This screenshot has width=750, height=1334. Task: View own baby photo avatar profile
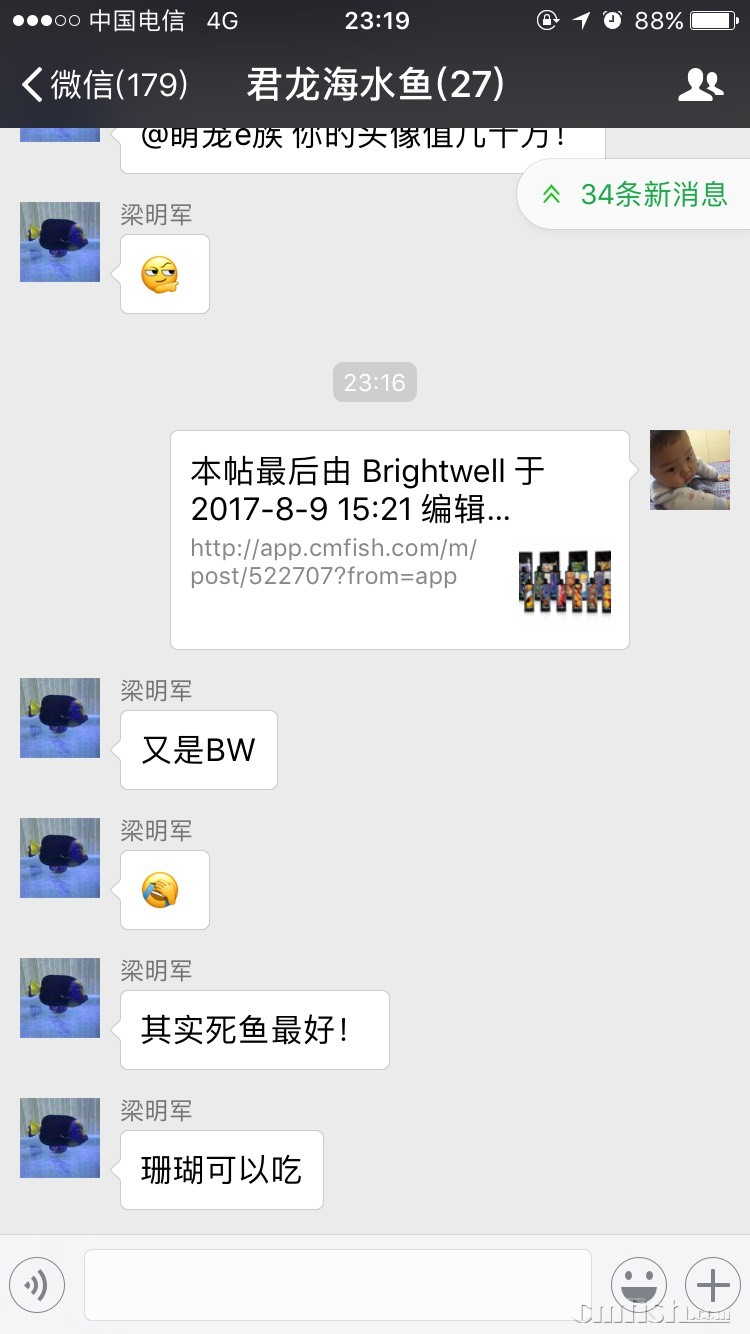(x=689, y=470)
